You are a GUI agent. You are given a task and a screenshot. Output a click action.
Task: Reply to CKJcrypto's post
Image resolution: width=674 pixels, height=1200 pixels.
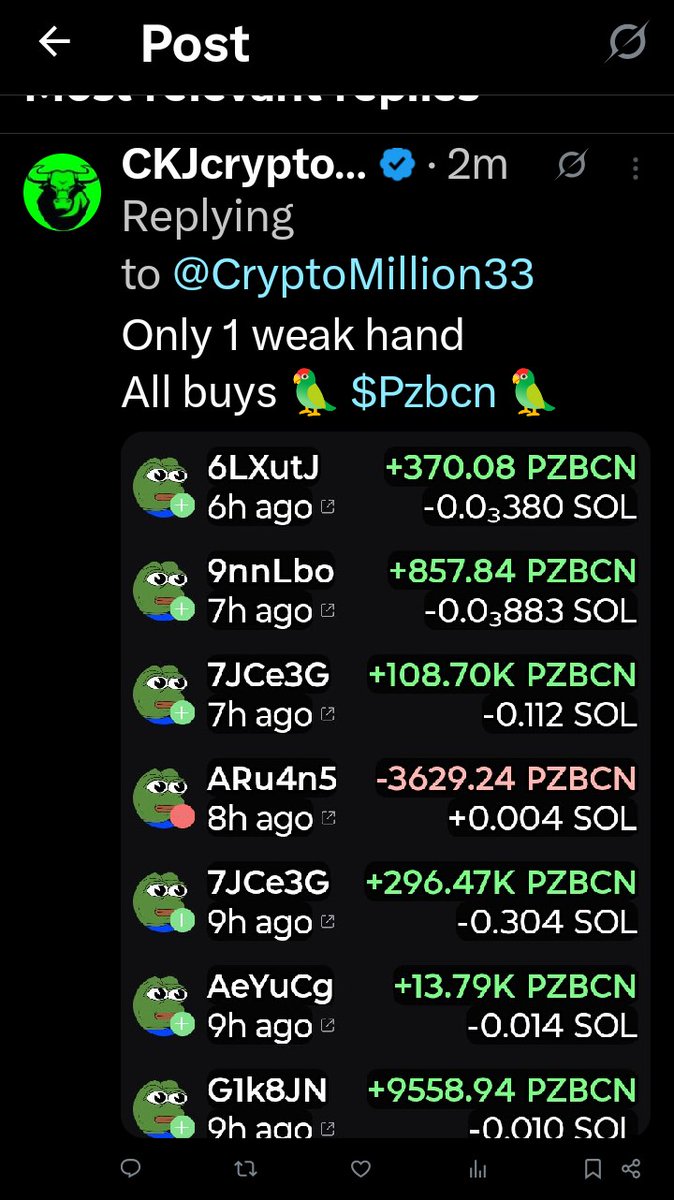pyautogui.click(x=130, y=1168)
